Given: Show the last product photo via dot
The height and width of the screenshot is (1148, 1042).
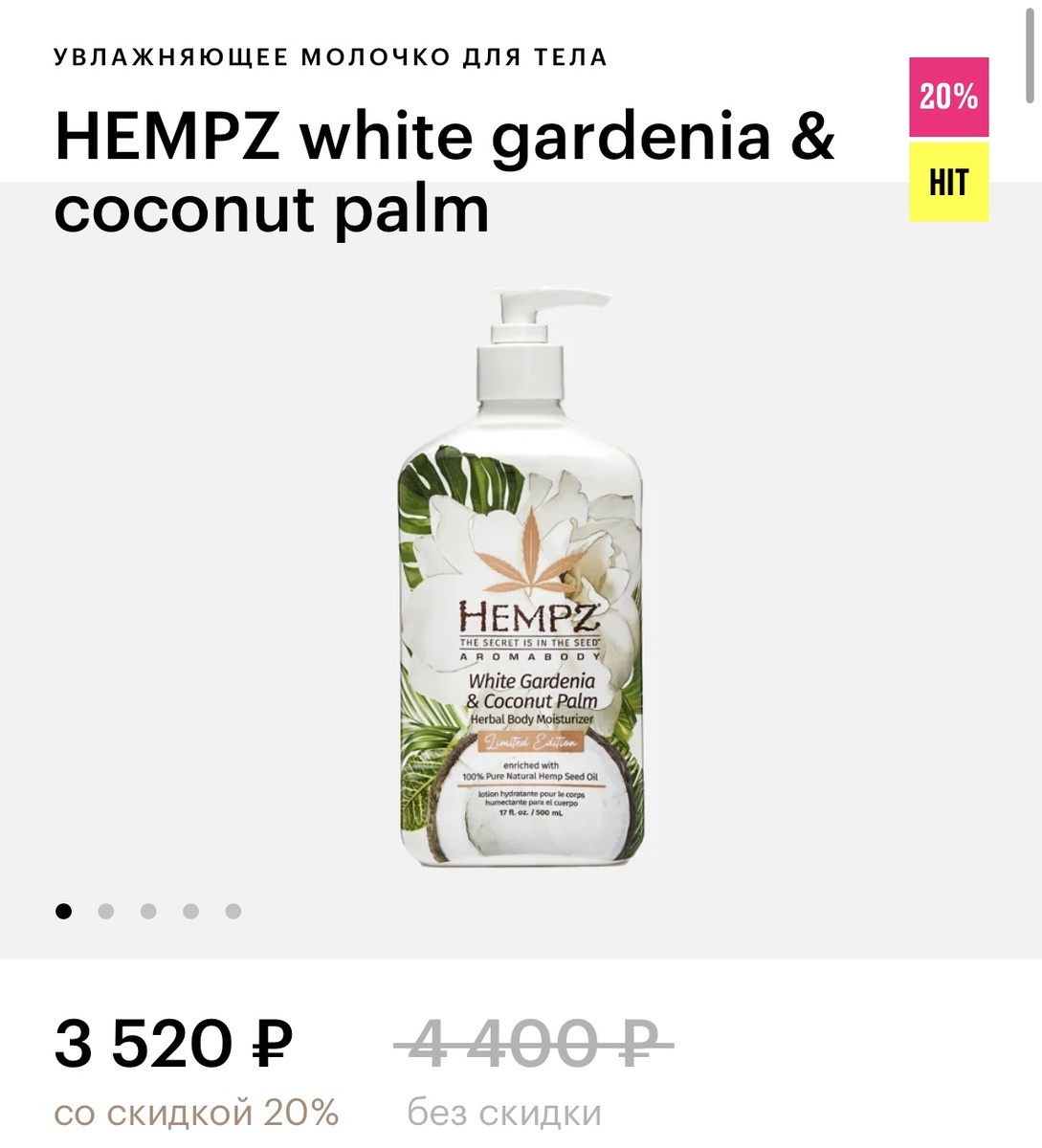Looking at the screenshot, I should click(x=233, y=911).
